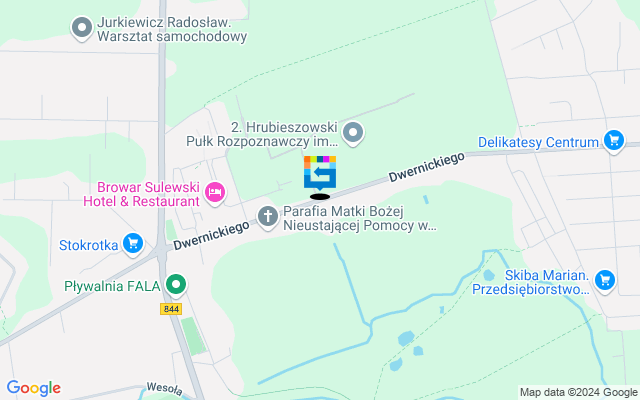Screen dimensions: 640x400
Task: Tap the Stokrotka store pin
Action: [x=132, y=243]
